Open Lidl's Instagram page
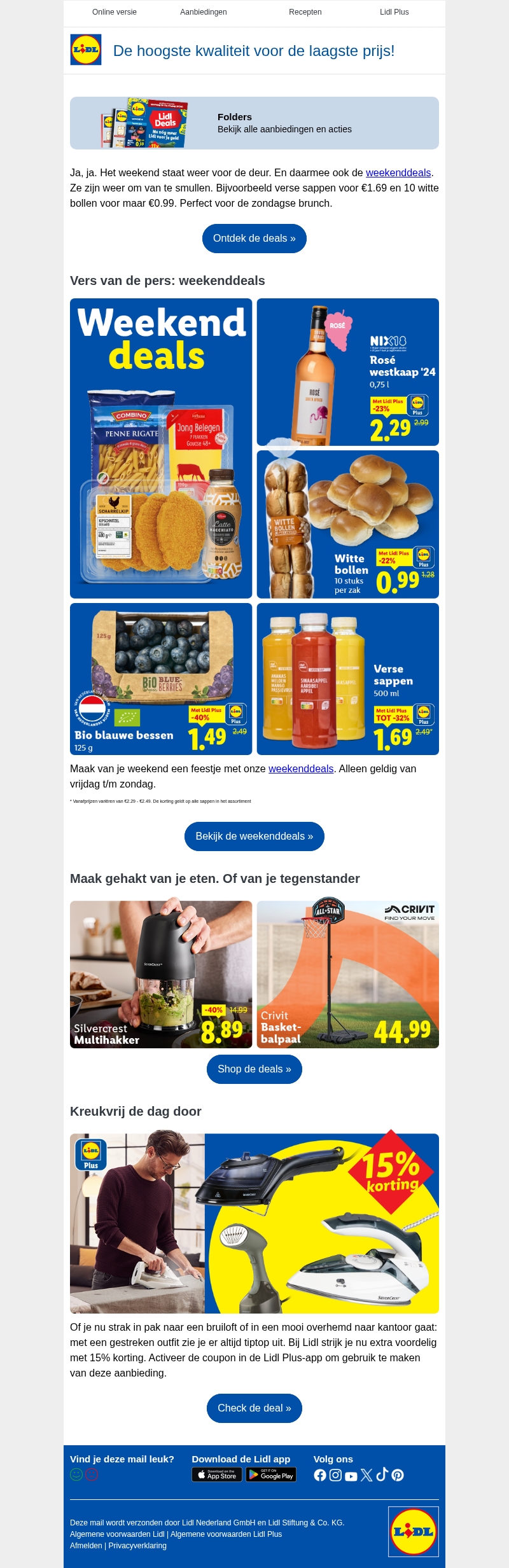The image size is (509, 1568). [x=335, y=1475]
